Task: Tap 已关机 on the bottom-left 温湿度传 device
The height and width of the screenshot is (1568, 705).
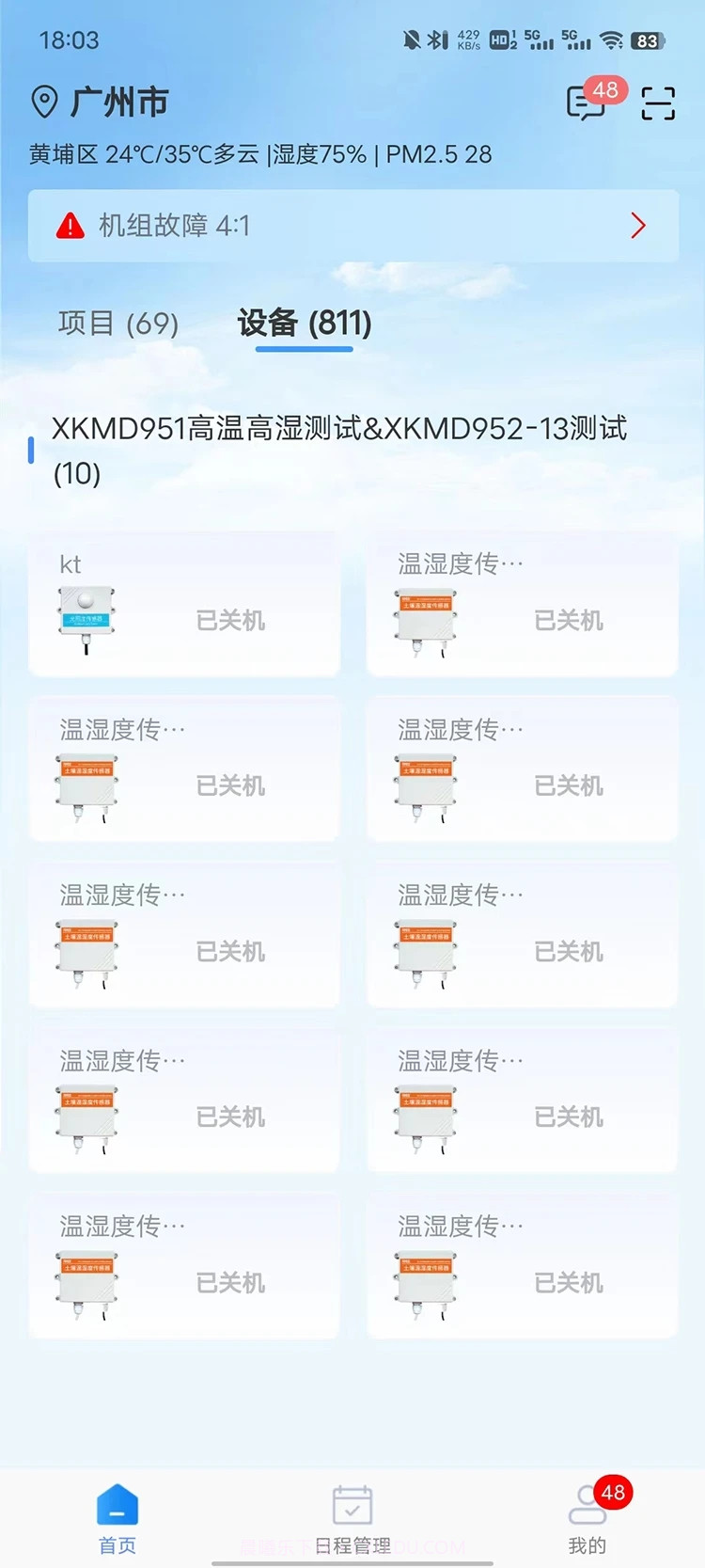Action: (230, 1281)
